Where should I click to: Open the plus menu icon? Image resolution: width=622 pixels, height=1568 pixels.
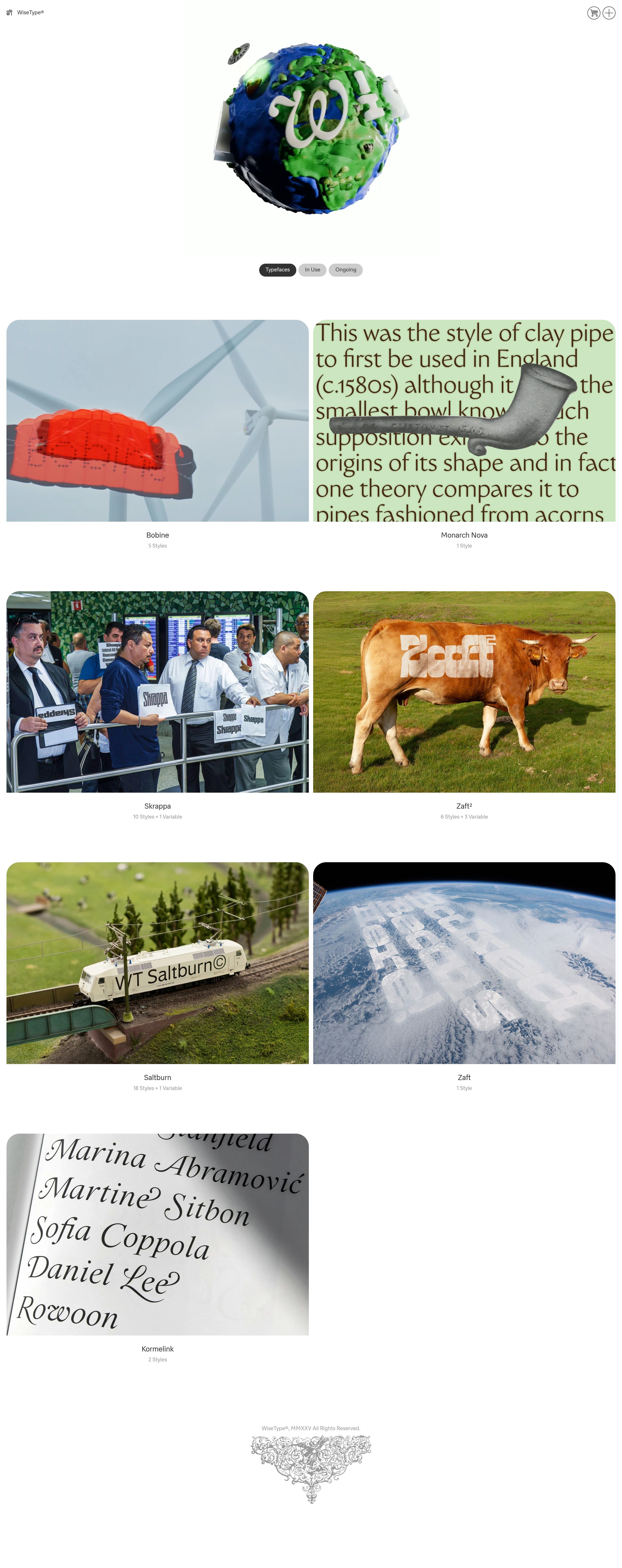[609, 13]
